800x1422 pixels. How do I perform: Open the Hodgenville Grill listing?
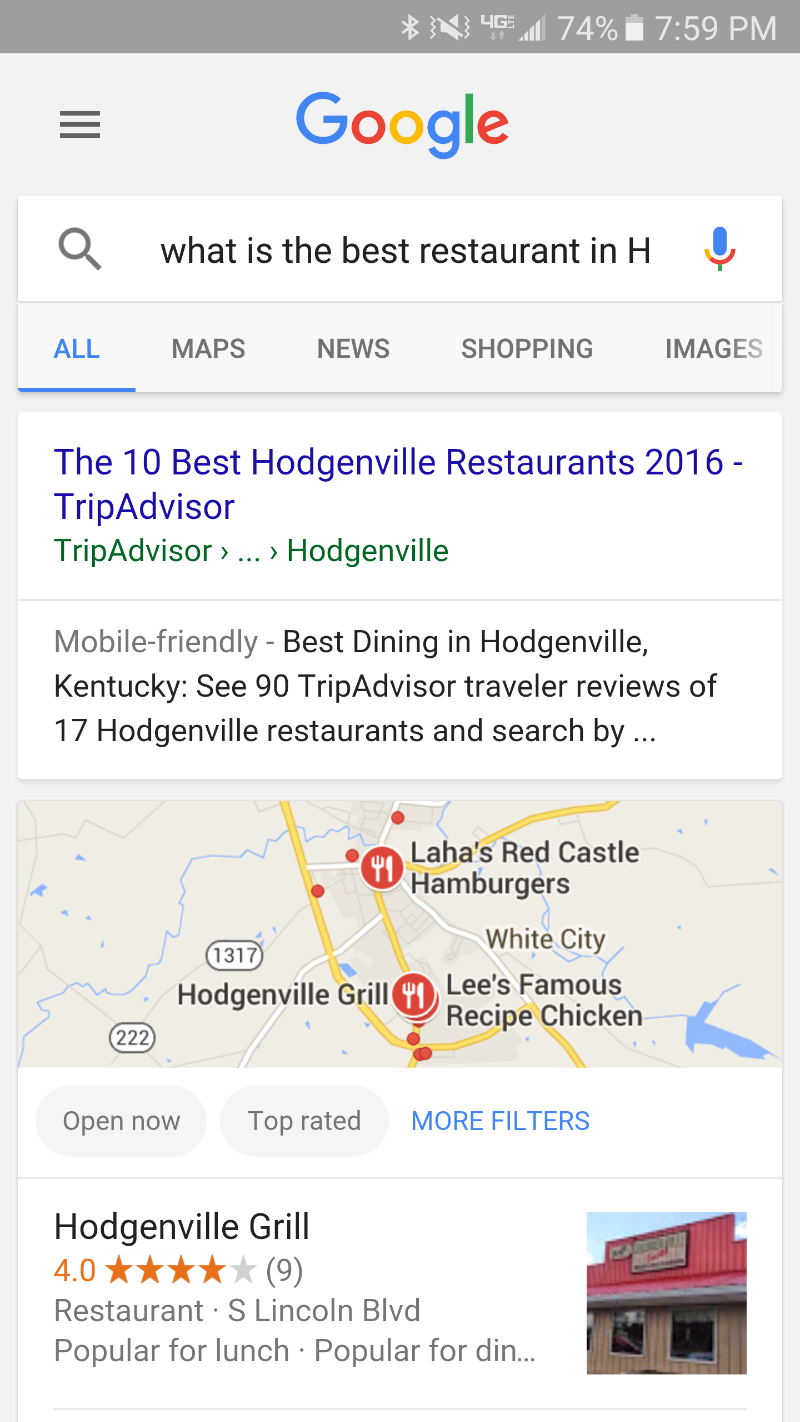pyautogui.click(x=300, y=1290)
